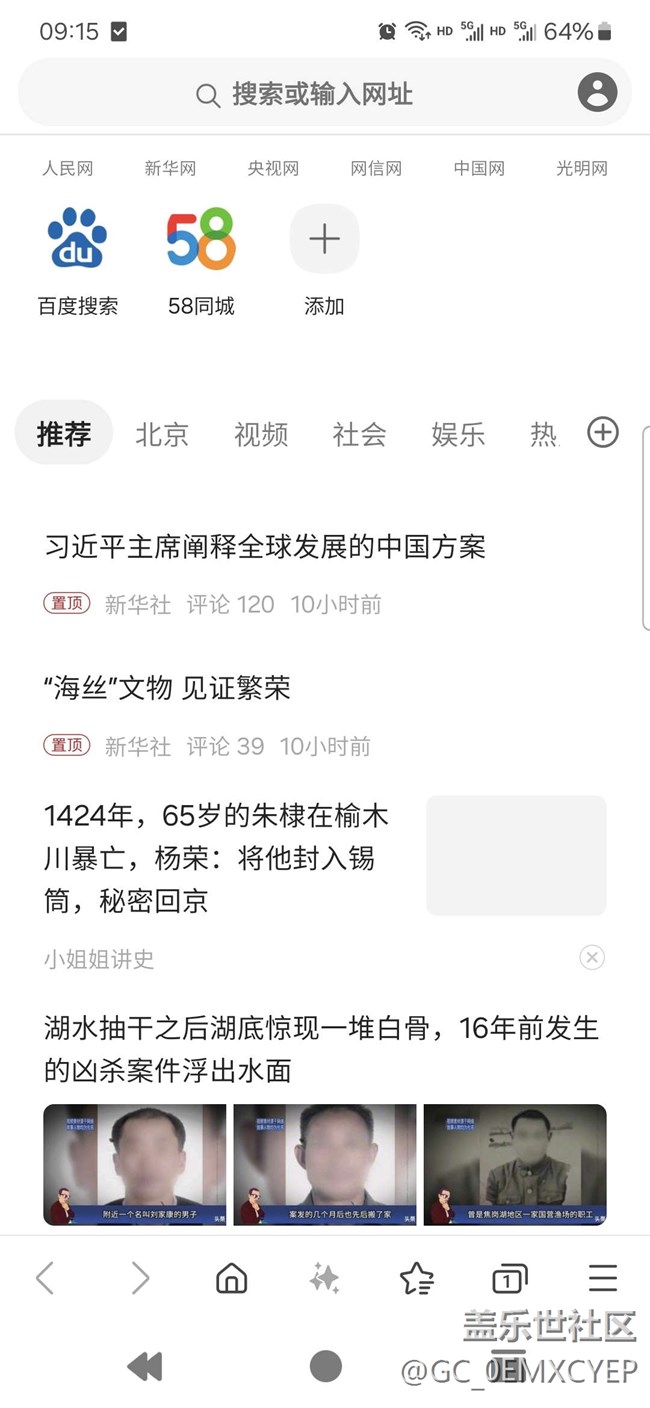The image size is (650, 1408).
Task: Switch to the 北京 news tab
Action: [162, 434]
